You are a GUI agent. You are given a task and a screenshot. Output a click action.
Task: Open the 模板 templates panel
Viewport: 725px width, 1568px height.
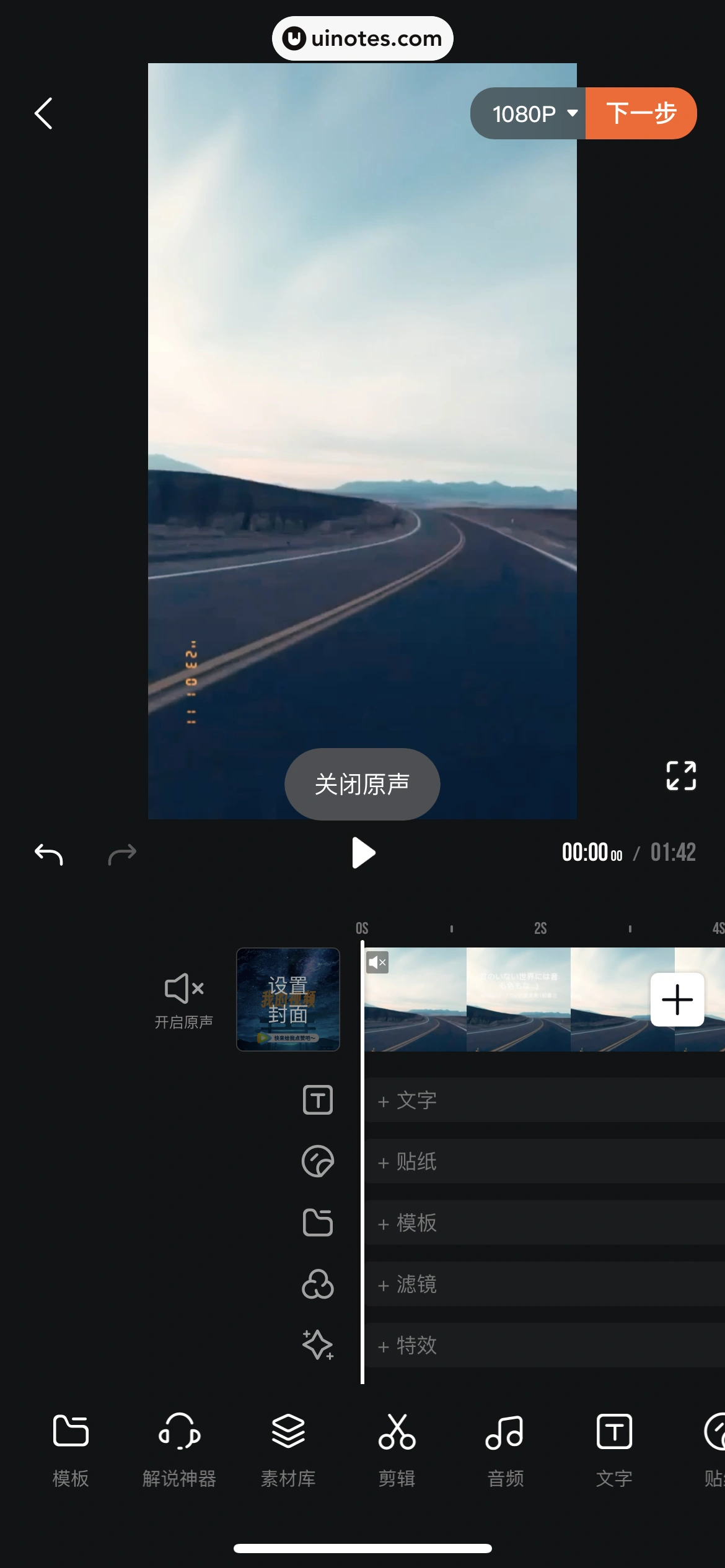(x=70, y=1449)
